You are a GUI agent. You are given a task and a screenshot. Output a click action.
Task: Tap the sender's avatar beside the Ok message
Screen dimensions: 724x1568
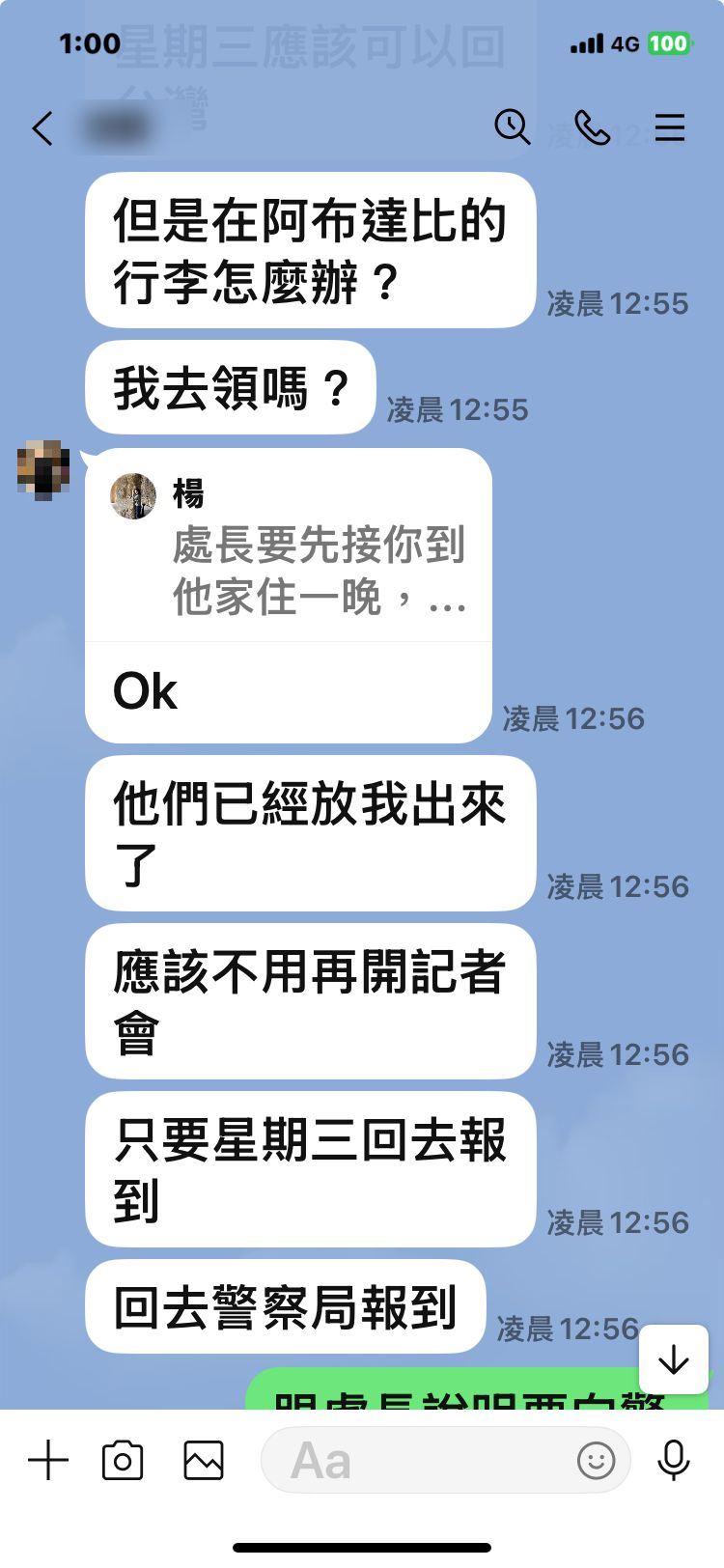pyautogui.click(x=42, y=470)
